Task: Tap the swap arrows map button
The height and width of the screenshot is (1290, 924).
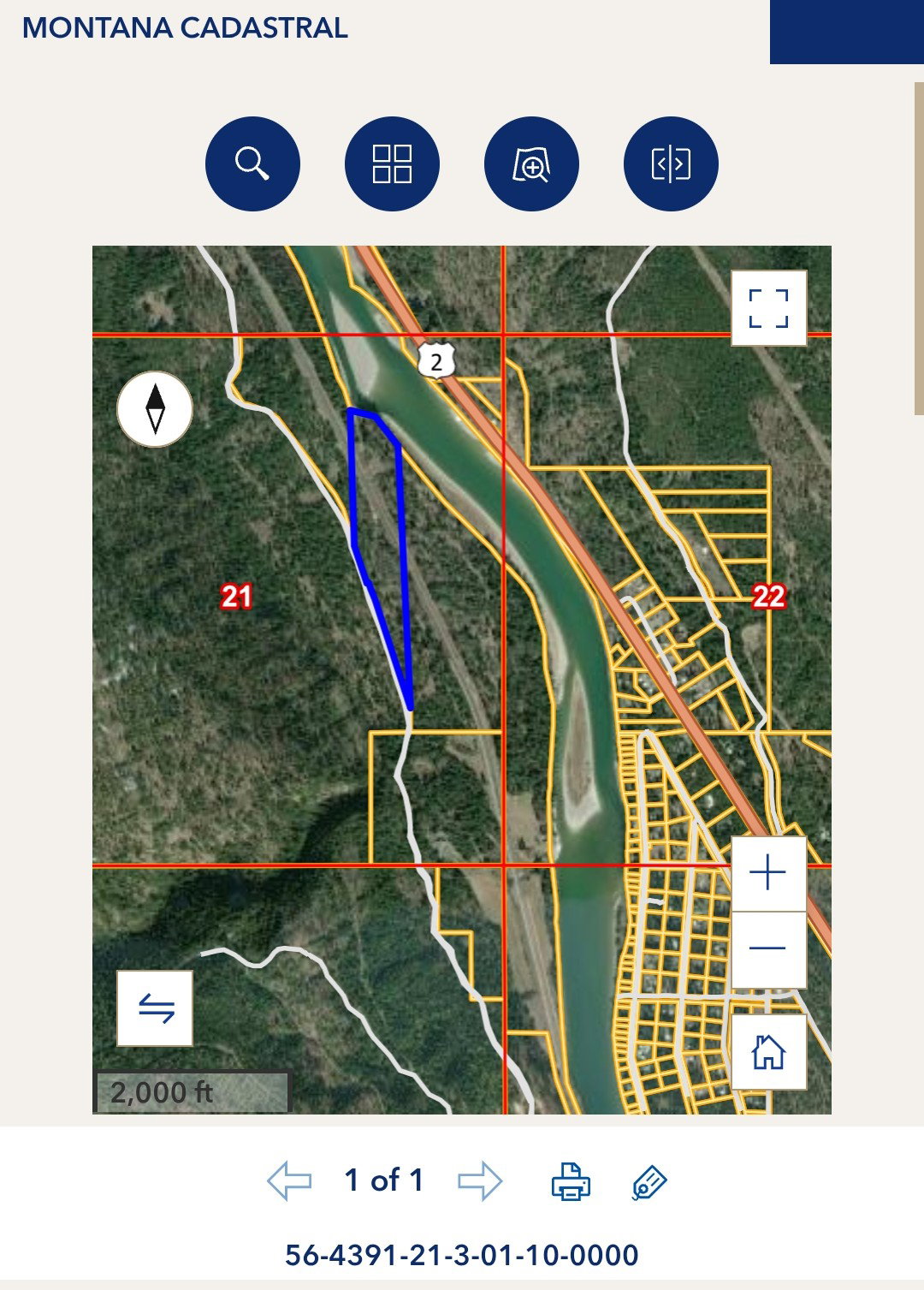Action: (155, 1008)
